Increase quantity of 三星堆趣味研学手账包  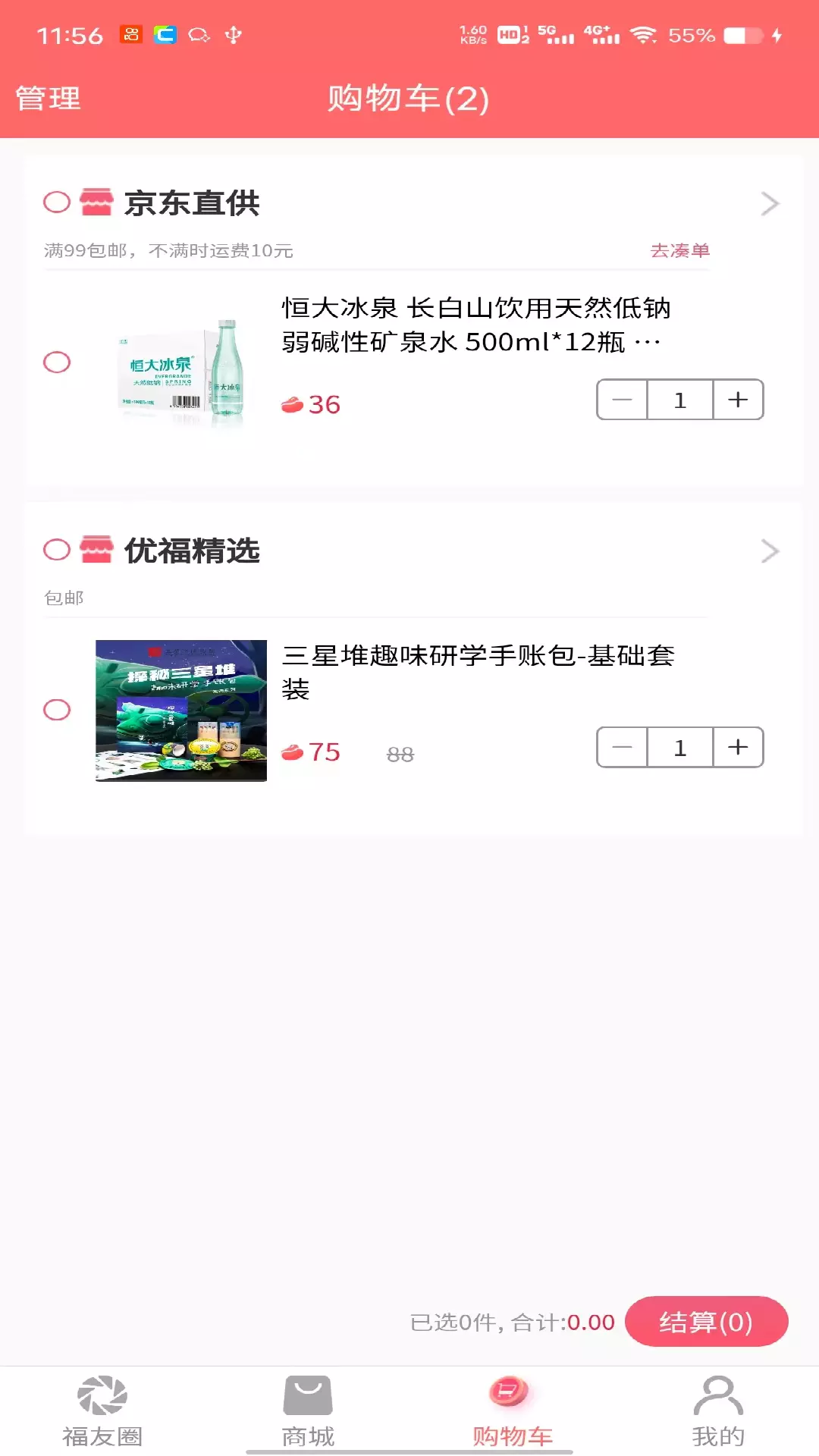tap(738, 748)
